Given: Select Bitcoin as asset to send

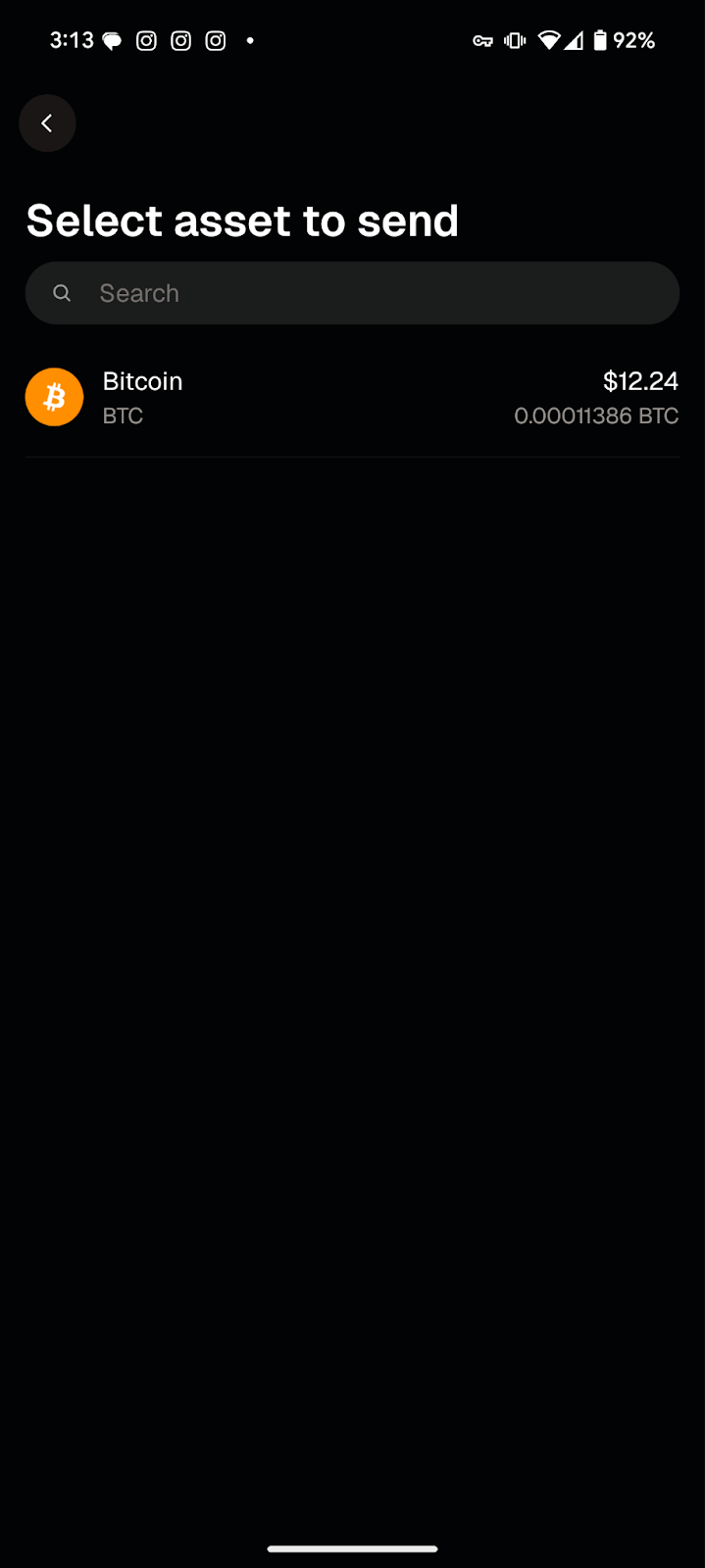Looking at the screenshot, I should tap(352, 397).
